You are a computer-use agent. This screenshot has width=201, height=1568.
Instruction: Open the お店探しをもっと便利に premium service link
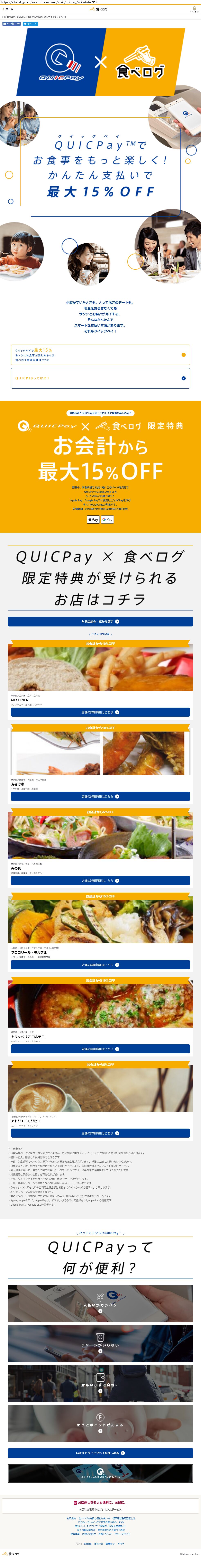pyautogui.click(x=100, y=1502)
